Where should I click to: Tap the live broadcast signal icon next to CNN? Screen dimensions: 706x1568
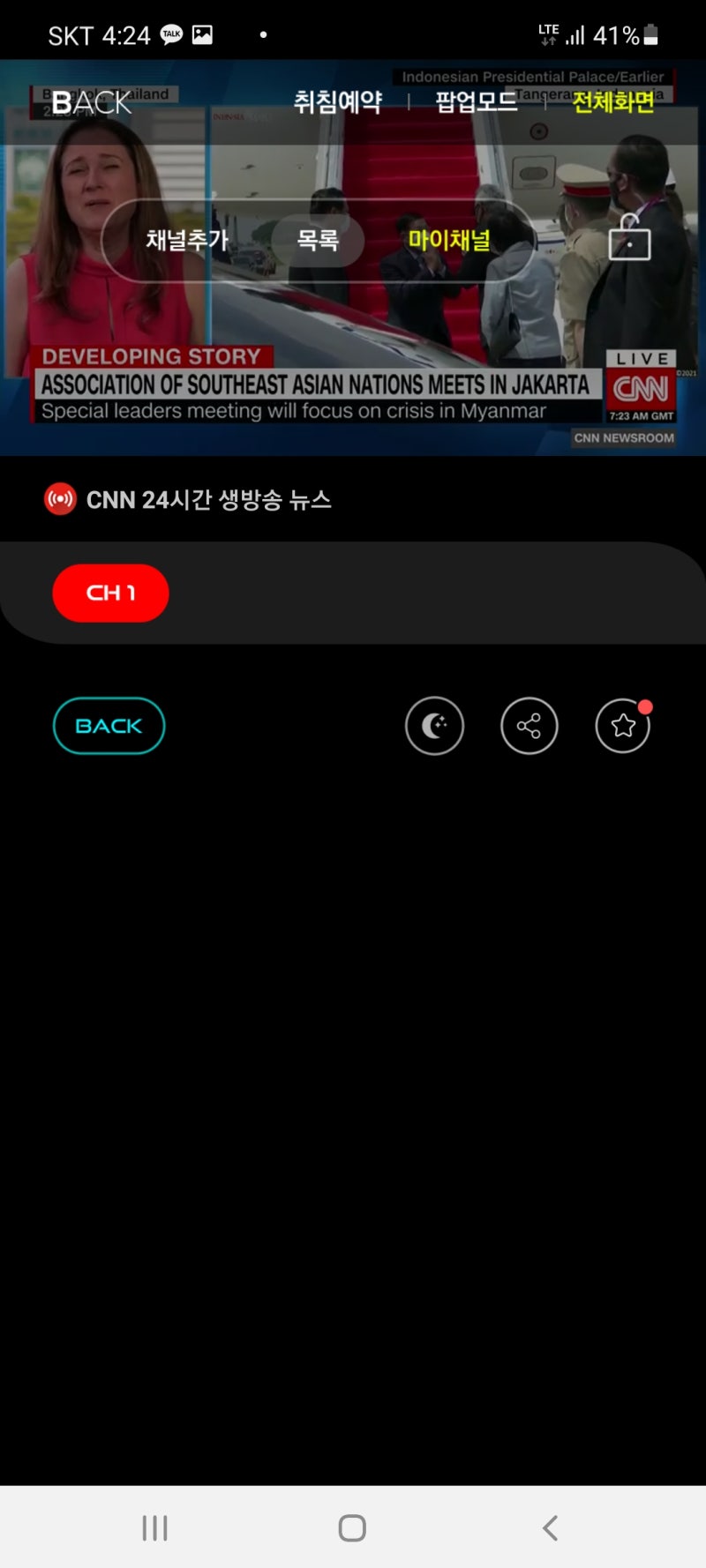[x=60, y=500]
